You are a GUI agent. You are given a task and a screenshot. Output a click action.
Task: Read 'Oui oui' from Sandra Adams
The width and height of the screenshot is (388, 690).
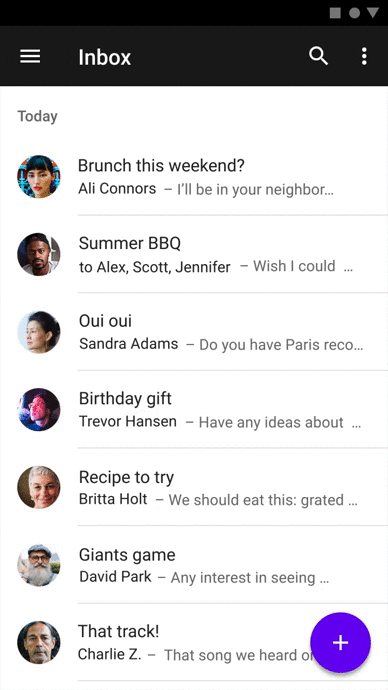pyautogui.click(x=194, y=332)
